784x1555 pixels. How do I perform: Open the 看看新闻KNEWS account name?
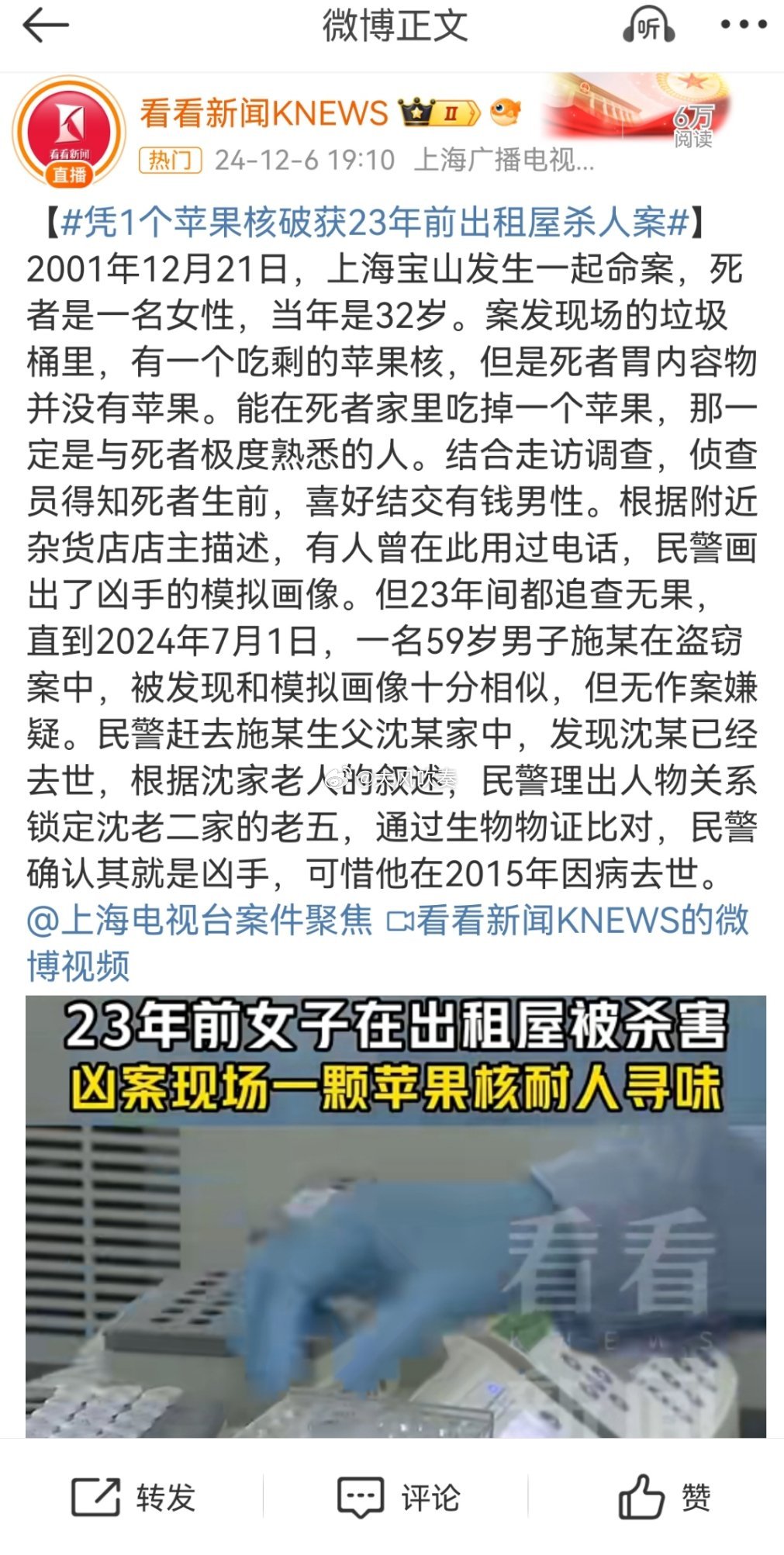tap(264, 113)
